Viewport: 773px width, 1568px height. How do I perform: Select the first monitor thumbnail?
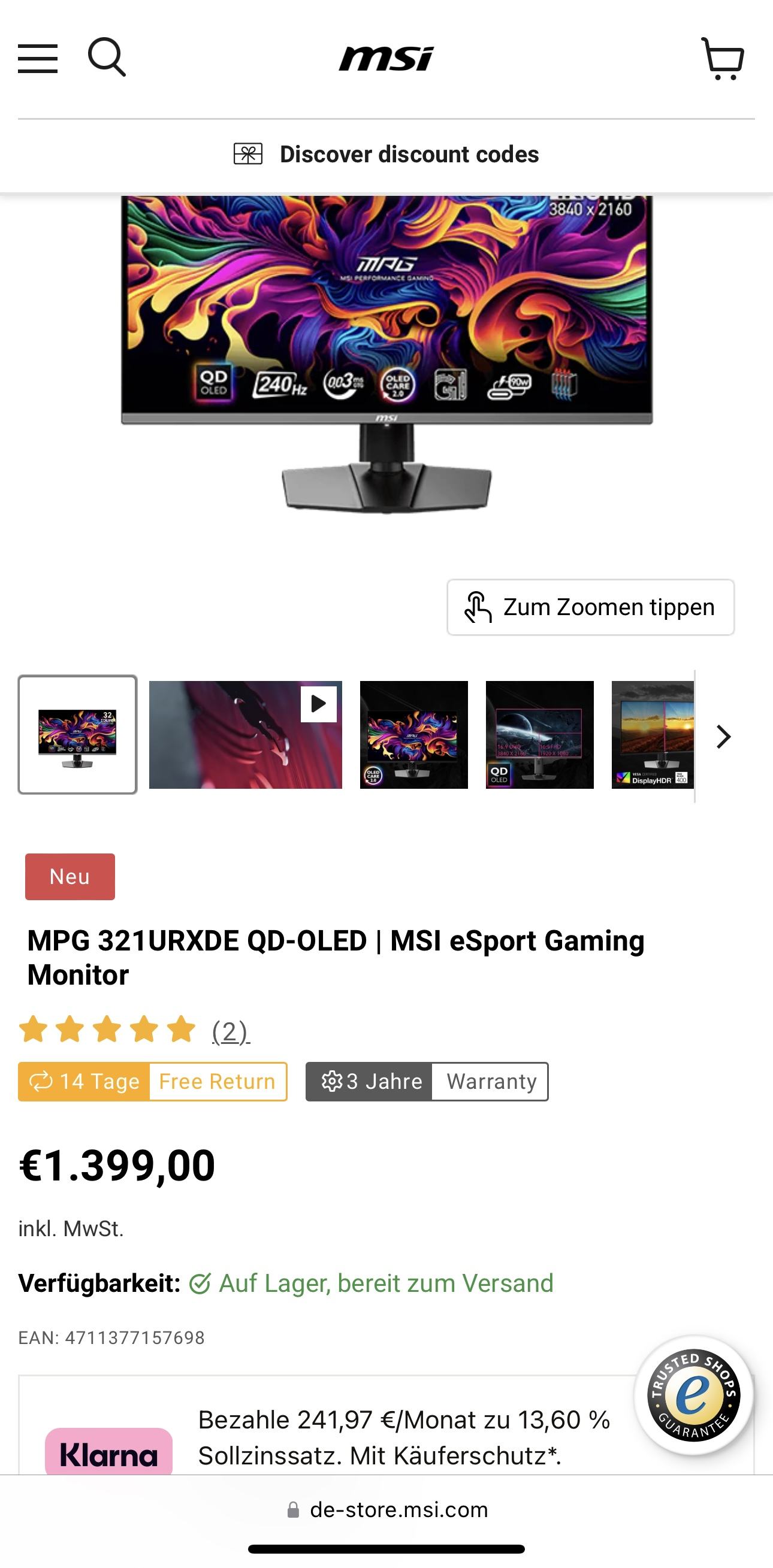[x=77, y=735]
